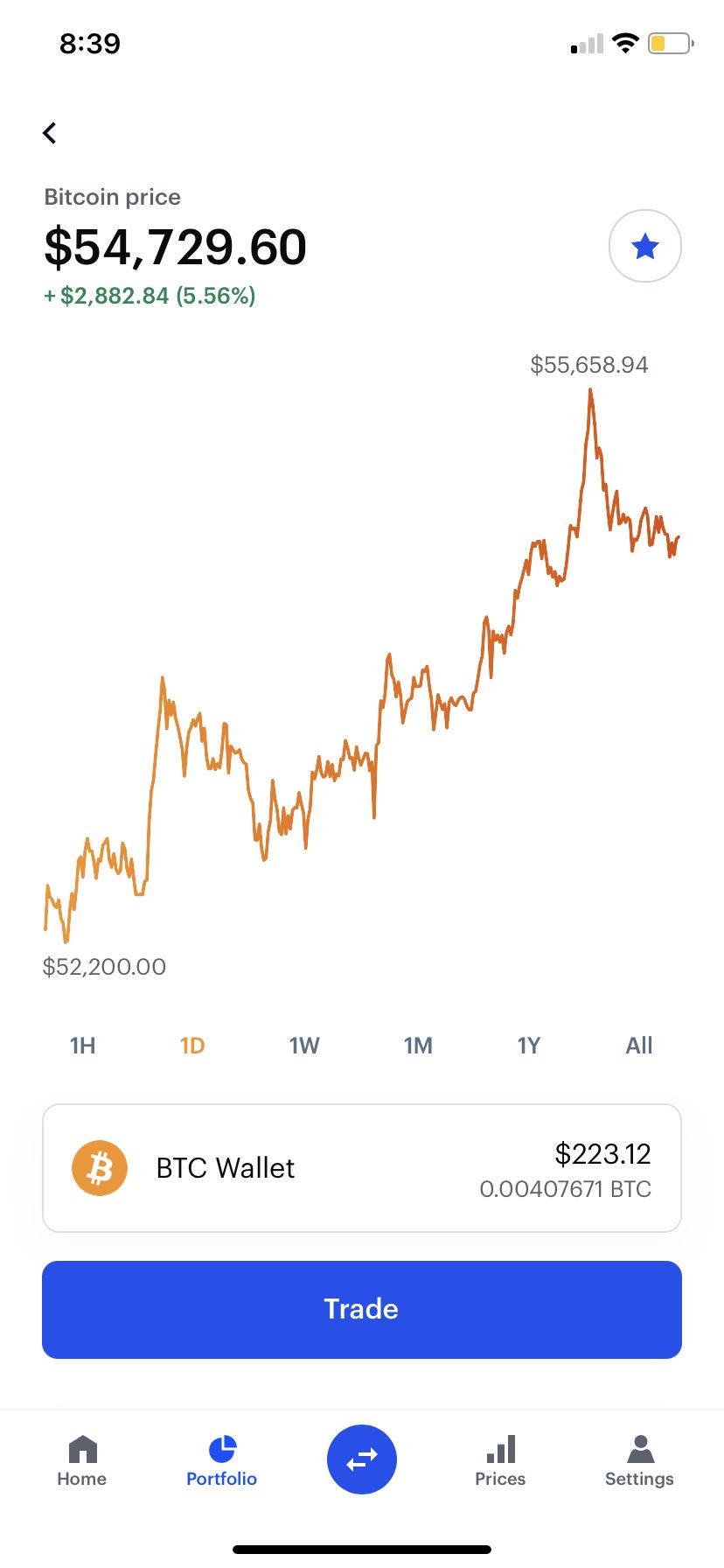Show the 1M price history

coord(418,1046)
